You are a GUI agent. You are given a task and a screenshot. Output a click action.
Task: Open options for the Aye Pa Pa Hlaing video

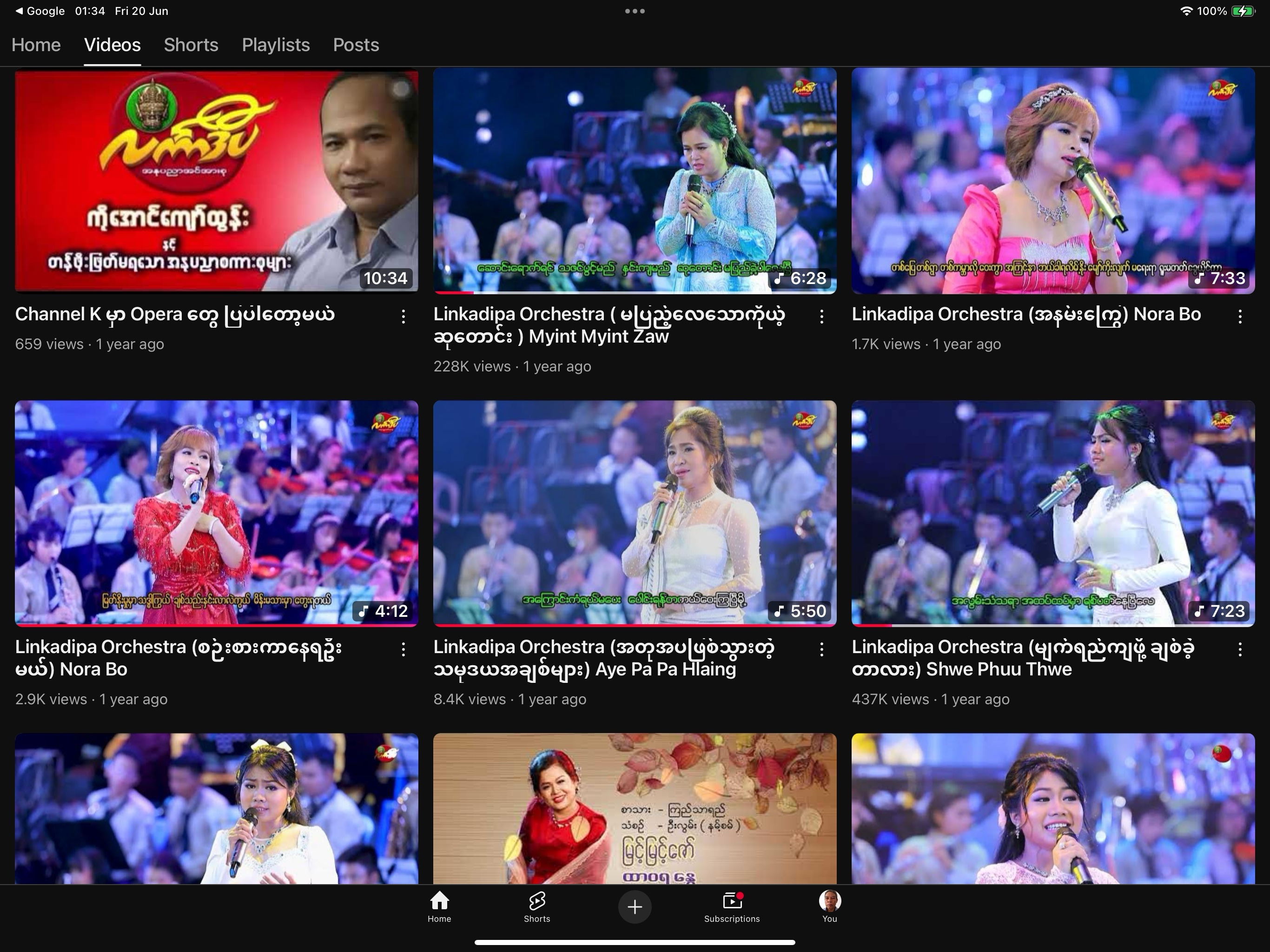pos(821,649)
